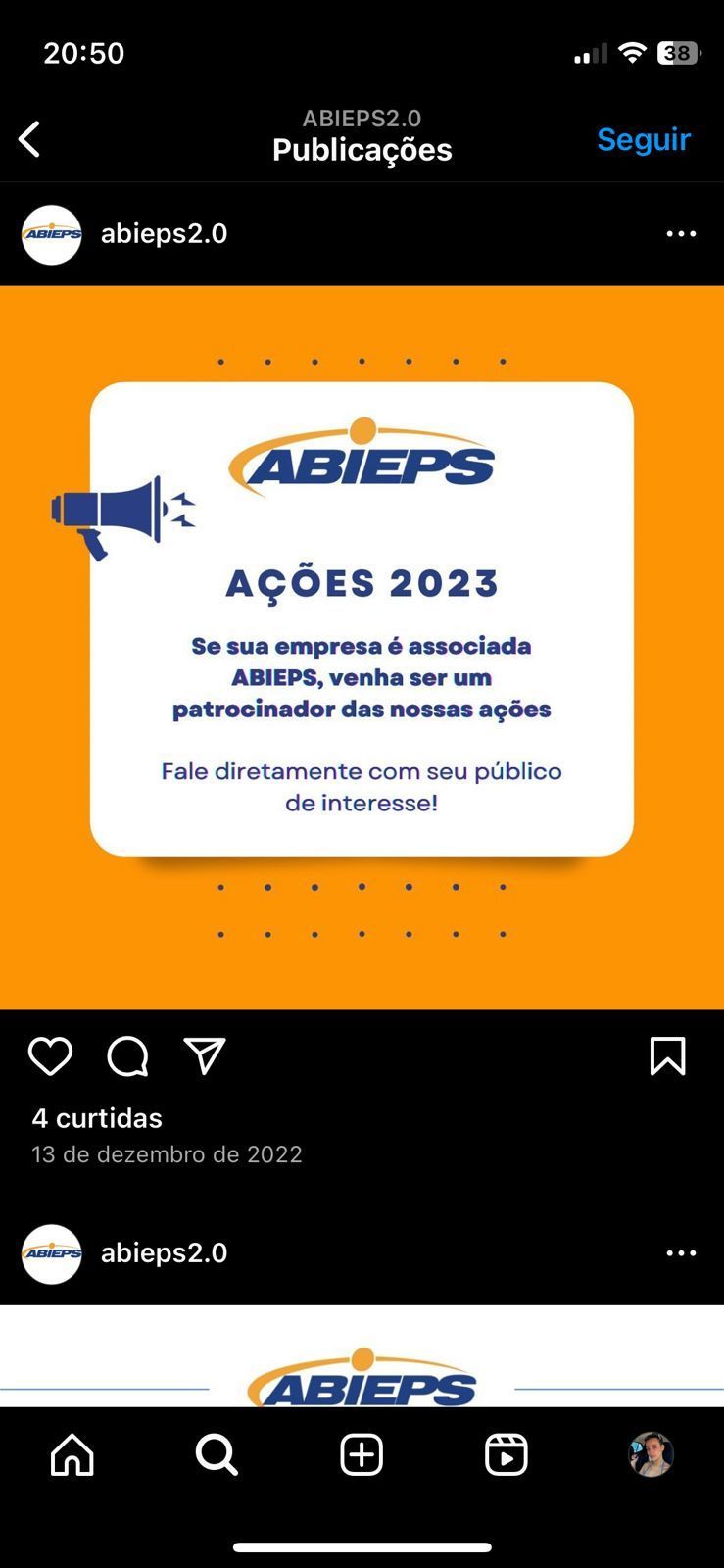Switch to the Home tab
Viewport: 724px width, 1568px height.
point(72,1455)
